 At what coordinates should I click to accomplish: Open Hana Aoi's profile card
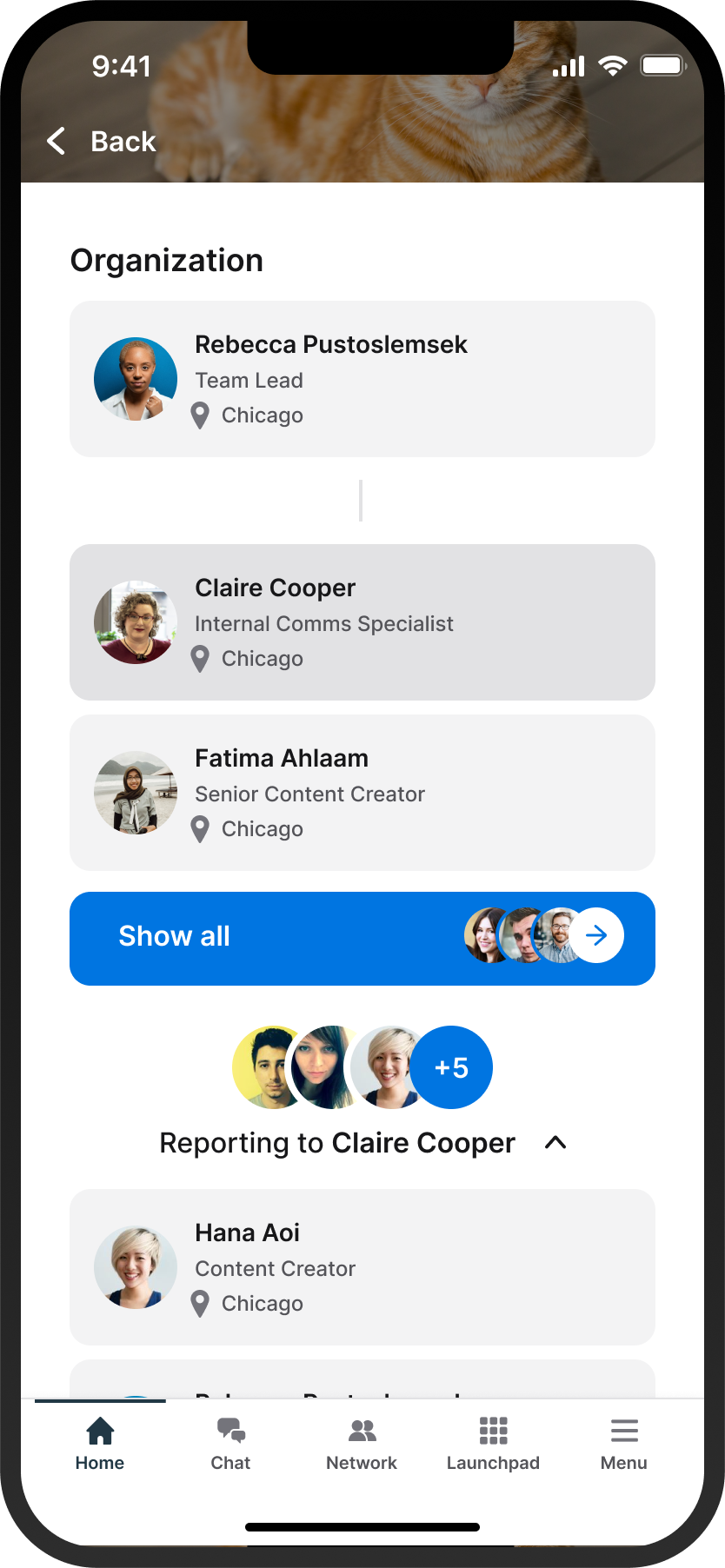[362, 1267]
